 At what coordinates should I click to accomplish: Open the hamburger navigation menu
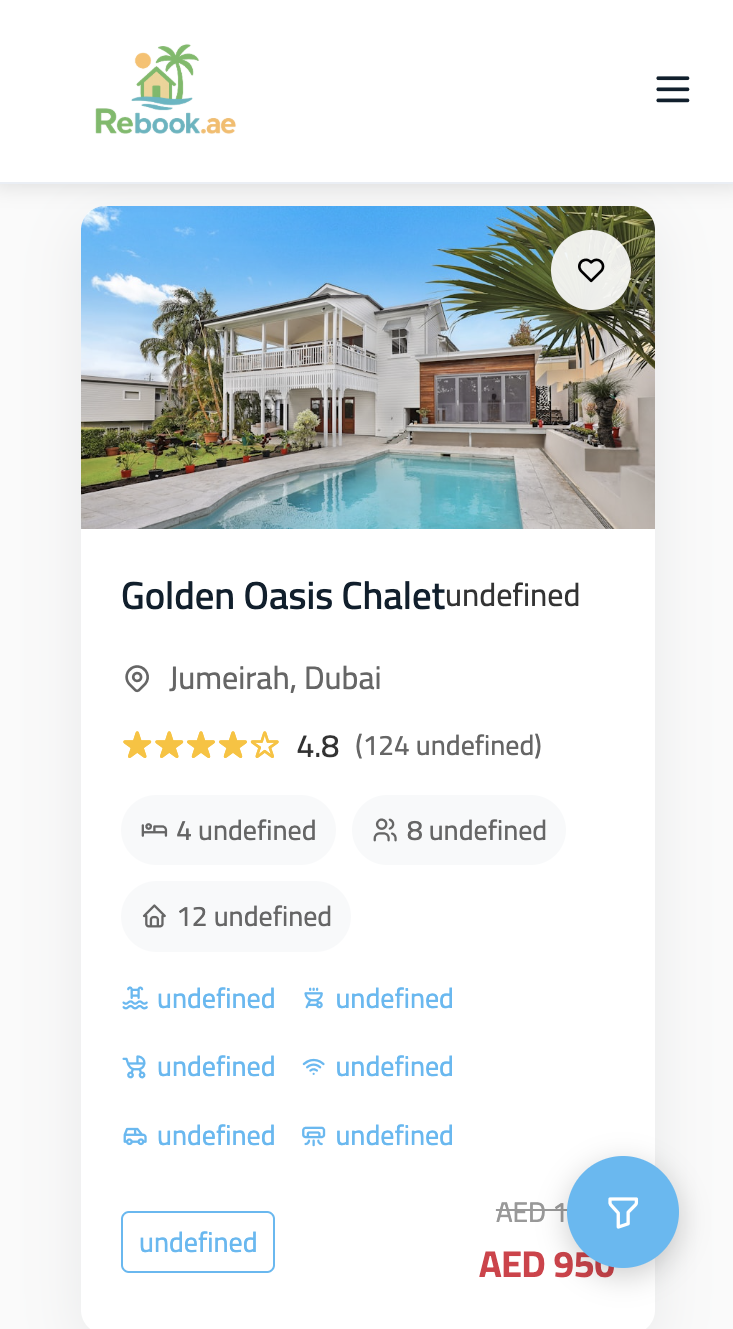(672, 89)
